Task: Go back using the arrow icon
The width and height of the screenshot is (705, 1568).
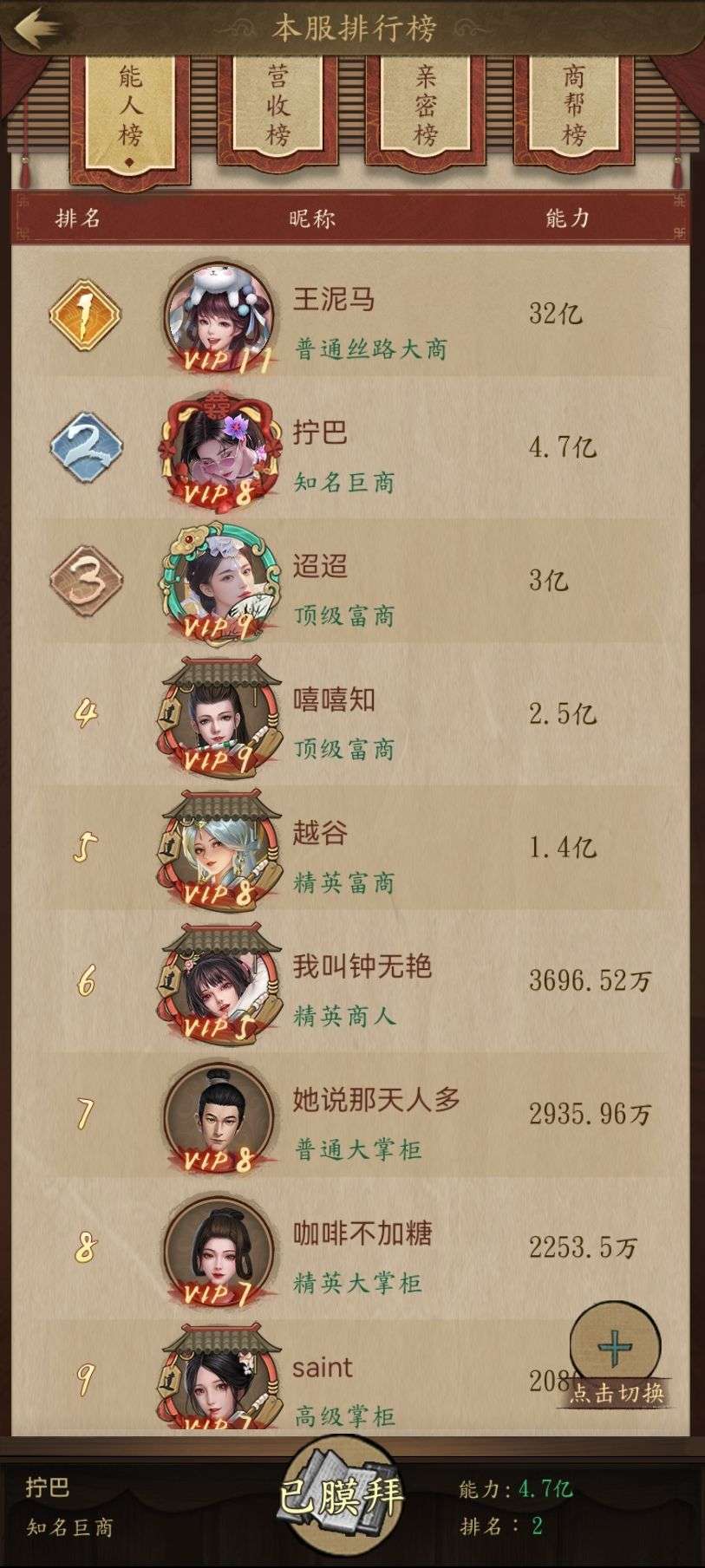Action: point(36,28)
